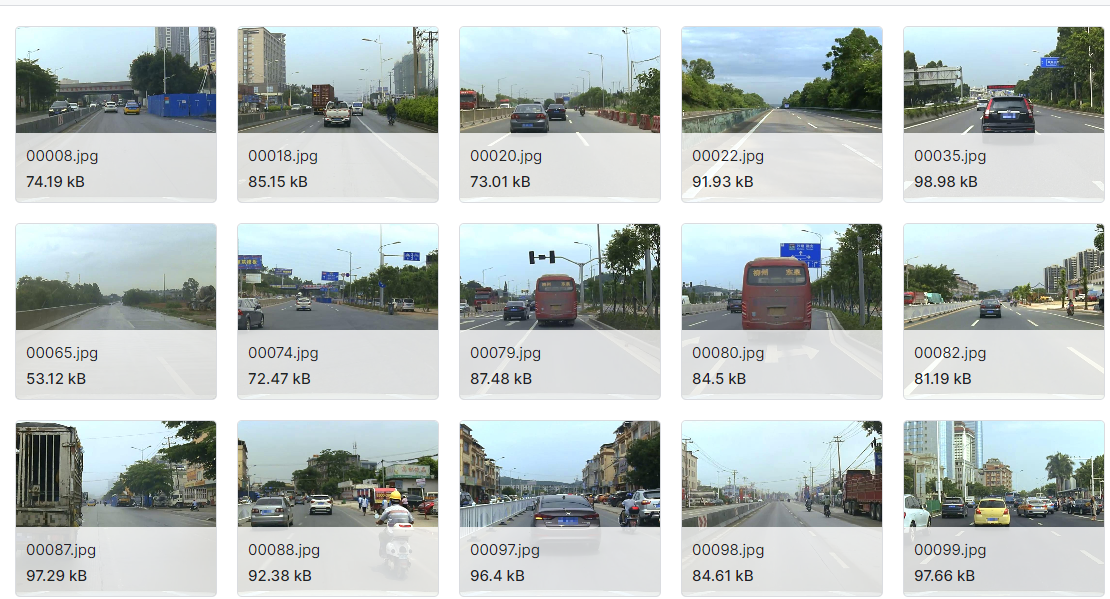
Task: Tap the 00098.jpg tile
Action: pyautogui.click(x=782, y=474)
